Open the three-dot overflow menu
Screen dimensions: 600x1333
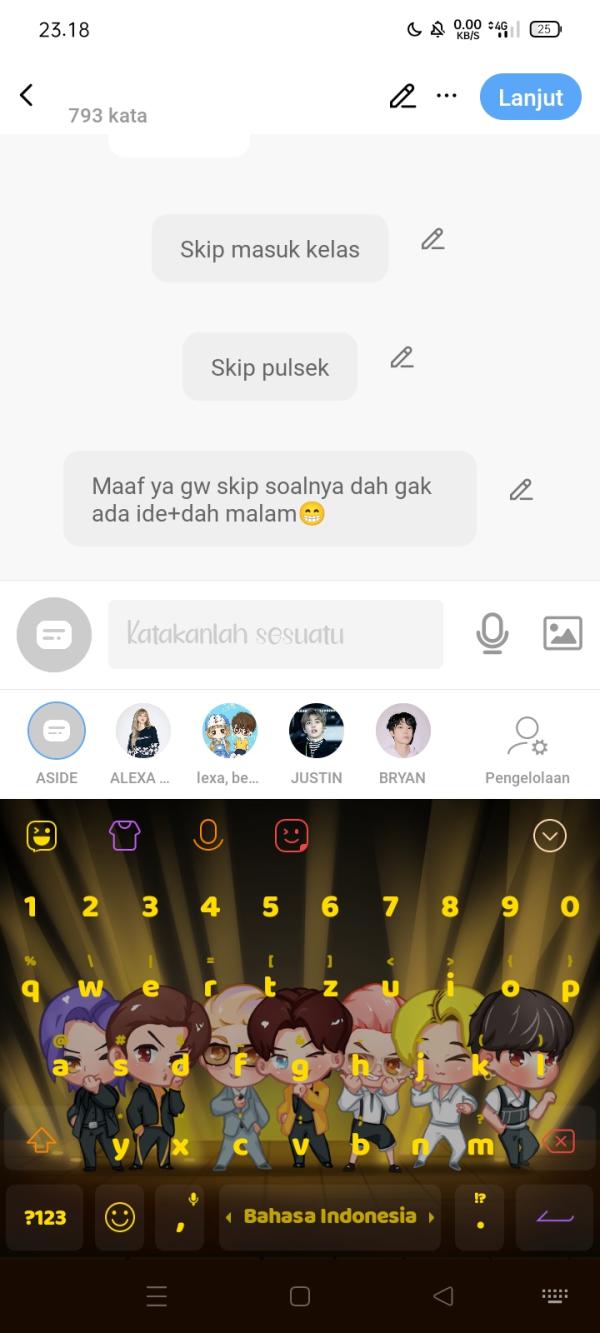(x=447, y=96)
